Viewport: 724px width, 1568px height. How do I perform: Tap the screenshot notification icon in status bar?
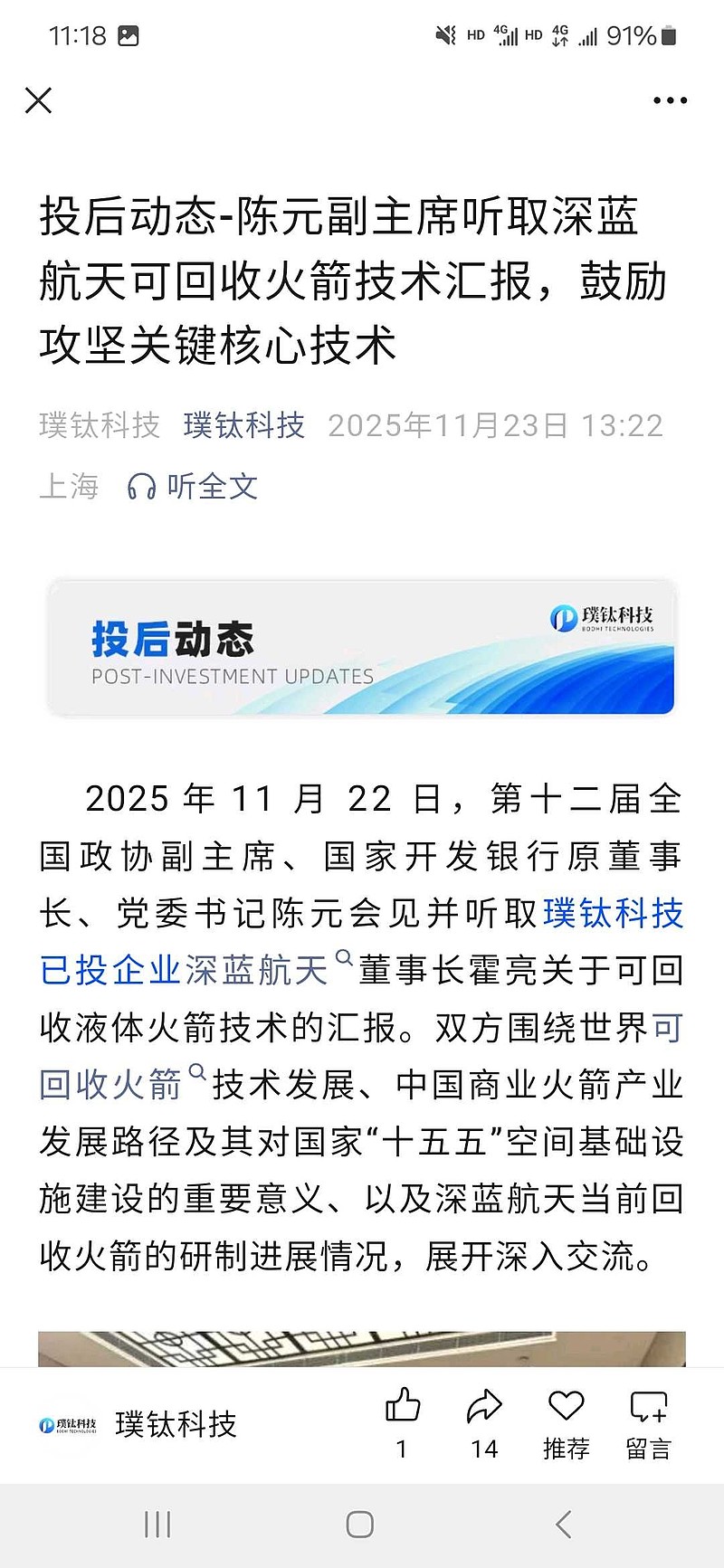tap(129, 36)
